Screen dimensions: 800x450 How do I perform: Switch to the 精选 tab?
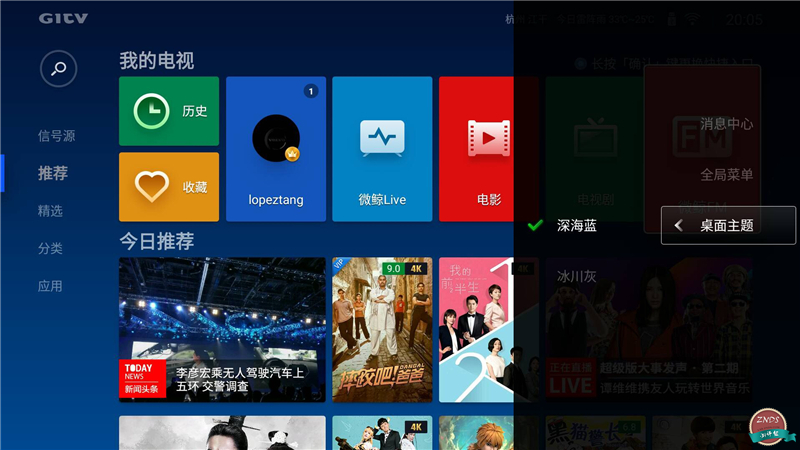pos(51,210)
